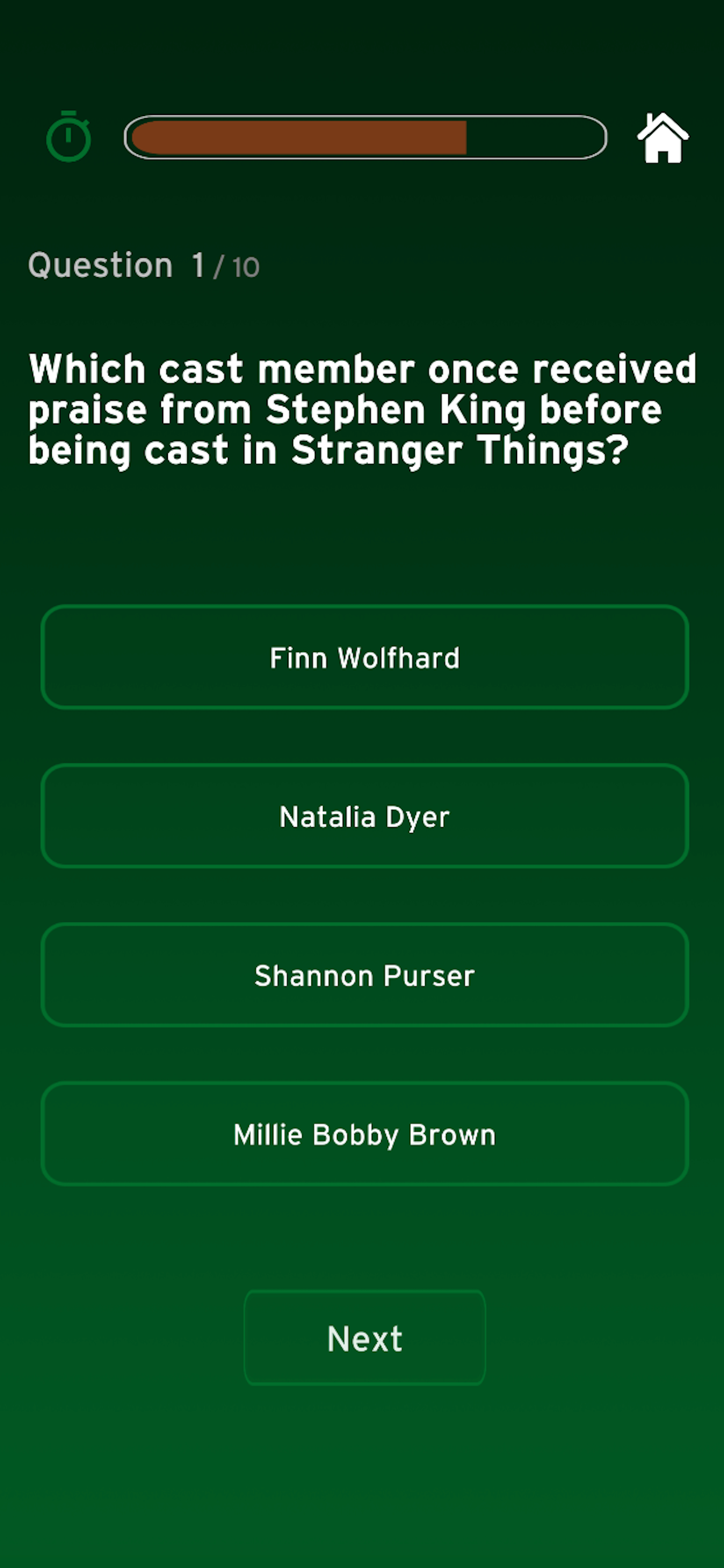Choose Natalia Dyer as the answer

(364, 815)
